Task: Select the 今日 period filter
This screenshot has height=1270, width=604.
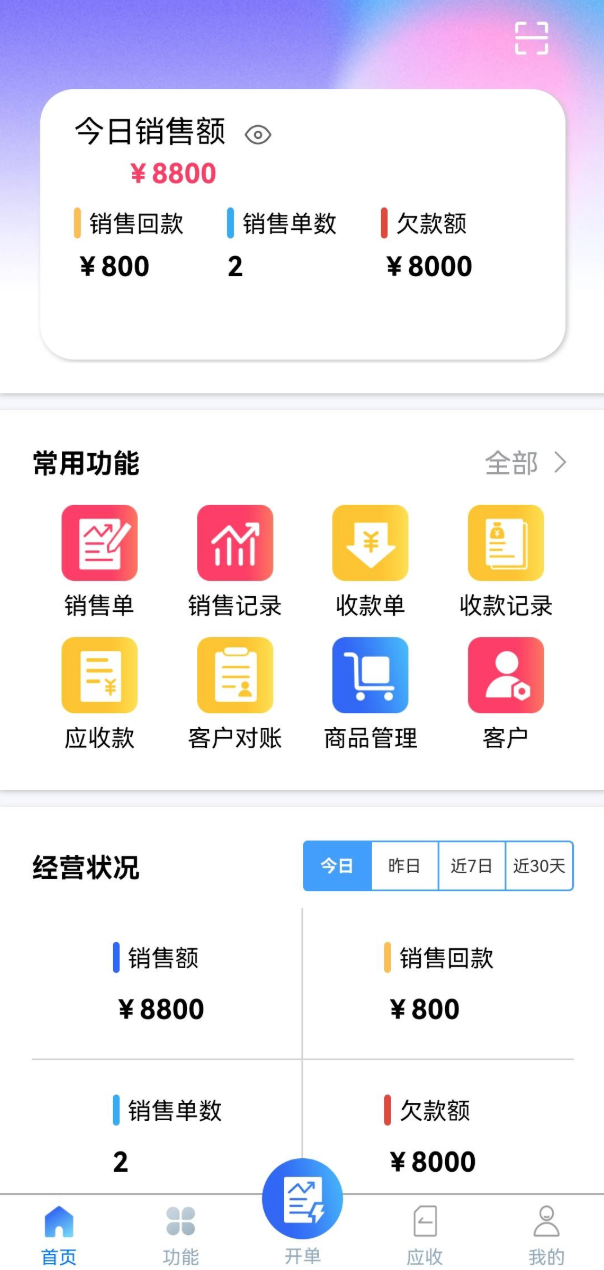Action: (337, 866)
